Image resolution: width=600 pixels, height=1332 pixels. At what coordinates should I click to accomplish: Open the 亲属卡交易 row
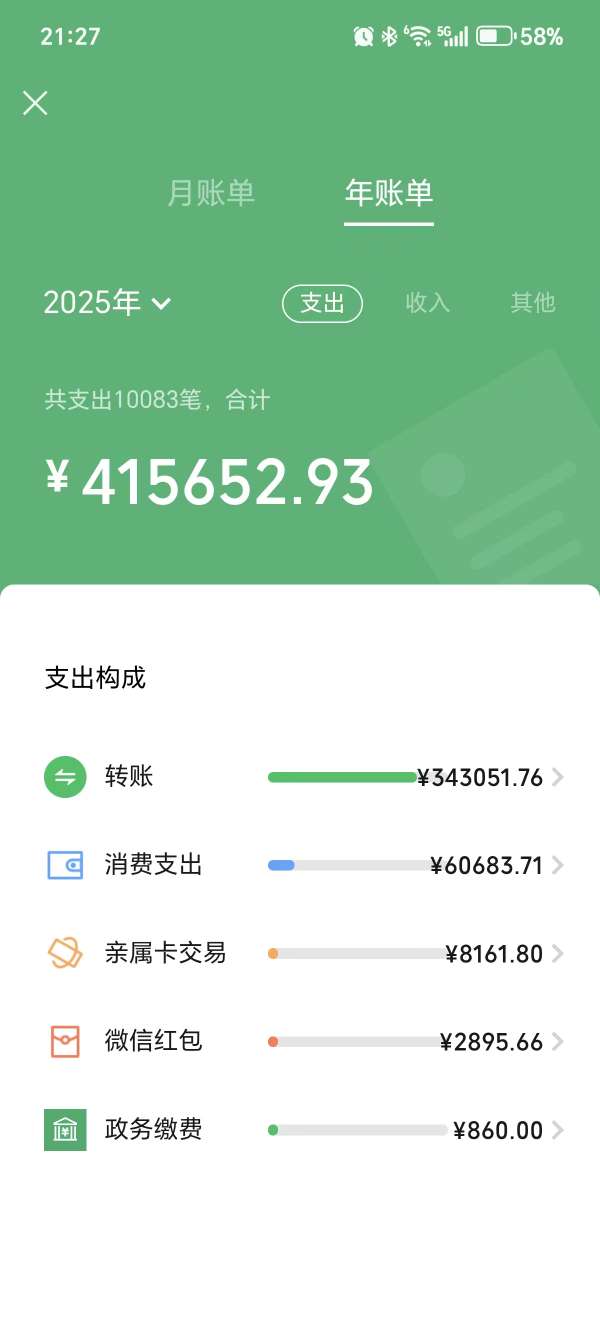[x=300, y=953]
